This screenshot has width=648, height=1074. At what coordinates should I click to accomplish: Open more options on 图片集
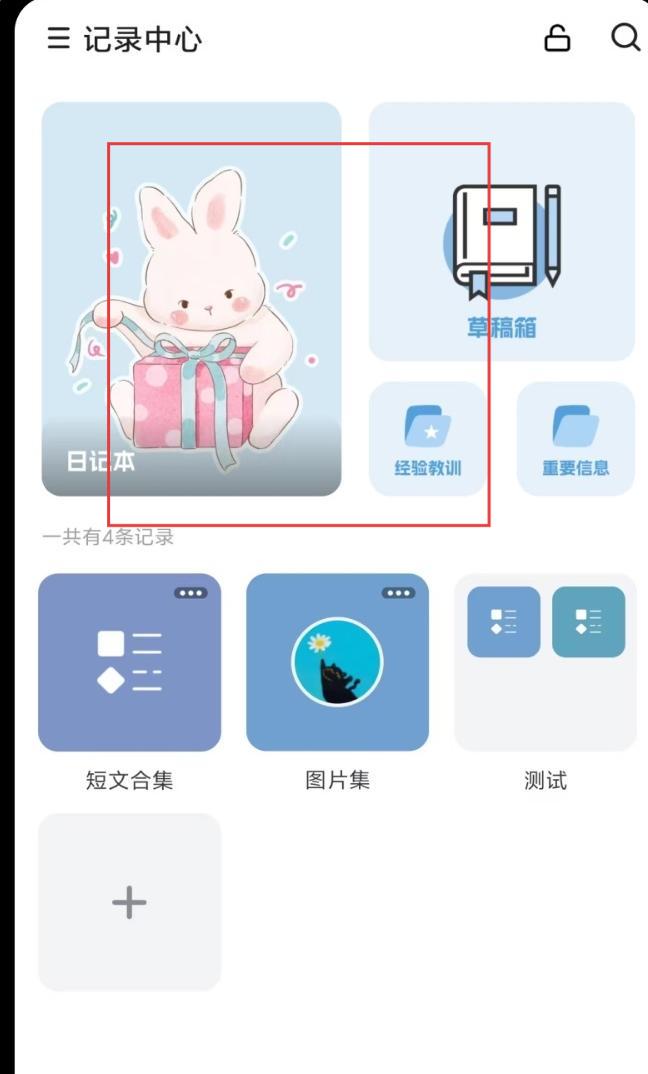(398, 593)
